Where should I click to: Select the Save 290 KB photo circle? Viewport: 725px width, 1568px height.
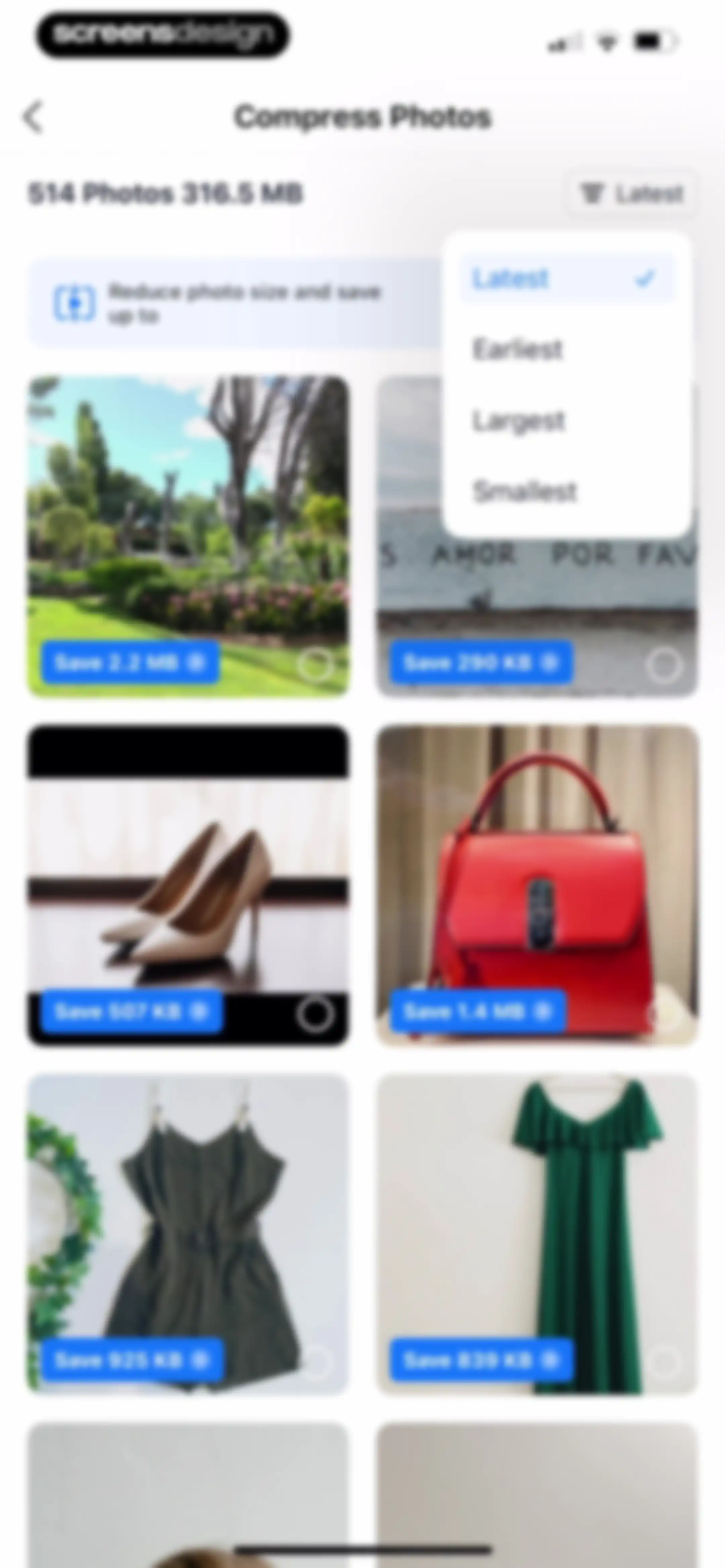click(x=664, y=664)
